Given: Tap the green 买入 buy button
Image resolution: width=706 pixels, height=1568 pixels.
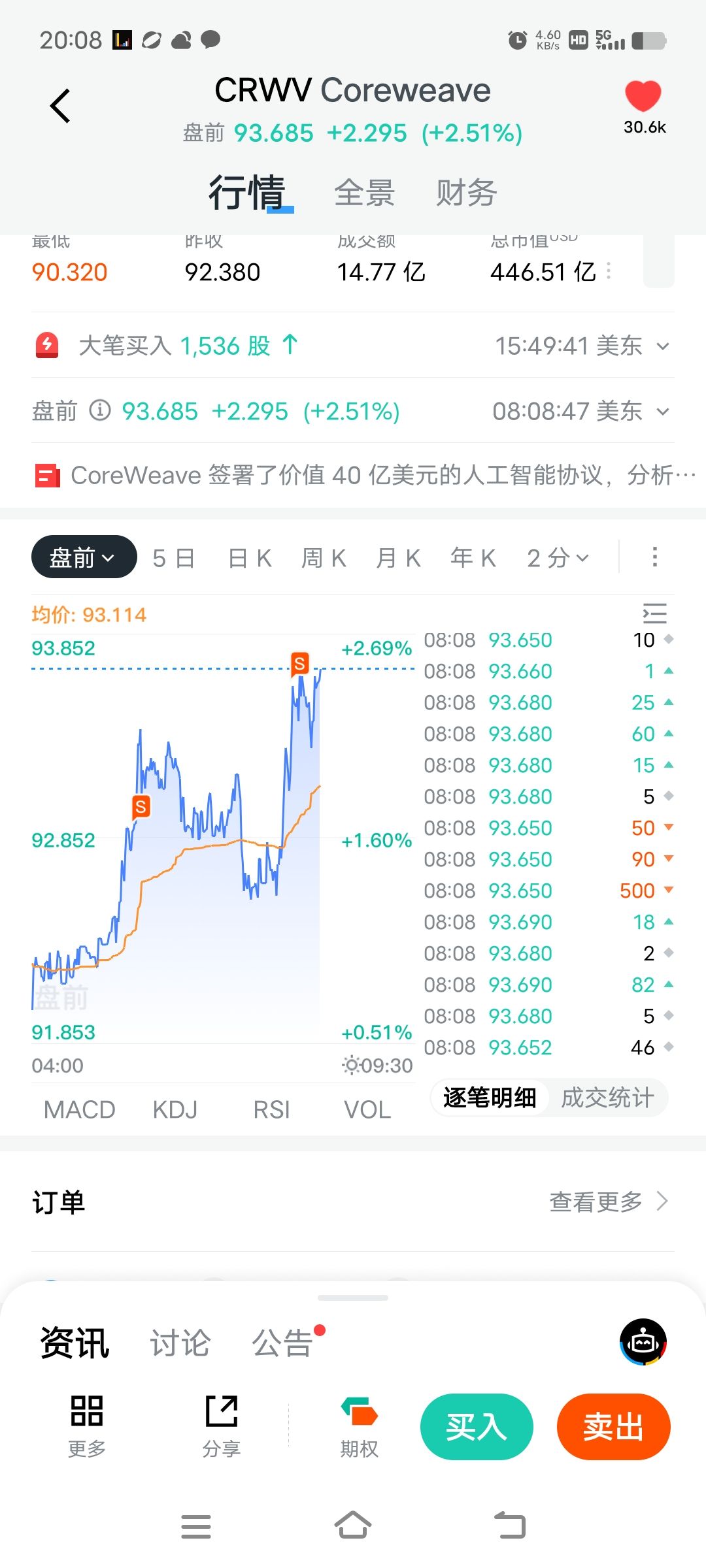Looking at the screenshot, I should (x=477, y=1427).
